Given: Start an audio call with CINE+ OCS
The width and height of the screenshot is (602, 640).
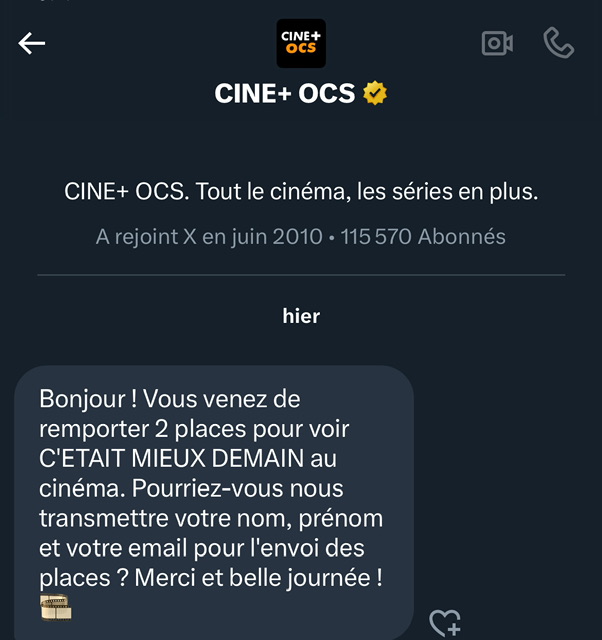Looking at the screenshot, I should coord(558,43).
